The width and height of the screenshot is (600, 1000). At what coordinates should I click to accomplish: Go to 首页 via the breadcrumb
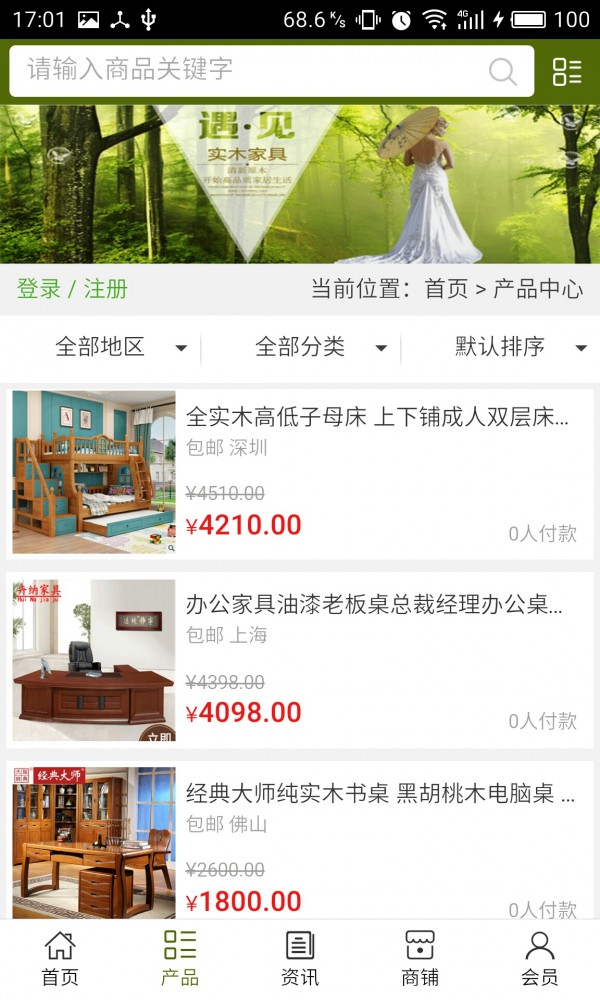tap(446, 289)
